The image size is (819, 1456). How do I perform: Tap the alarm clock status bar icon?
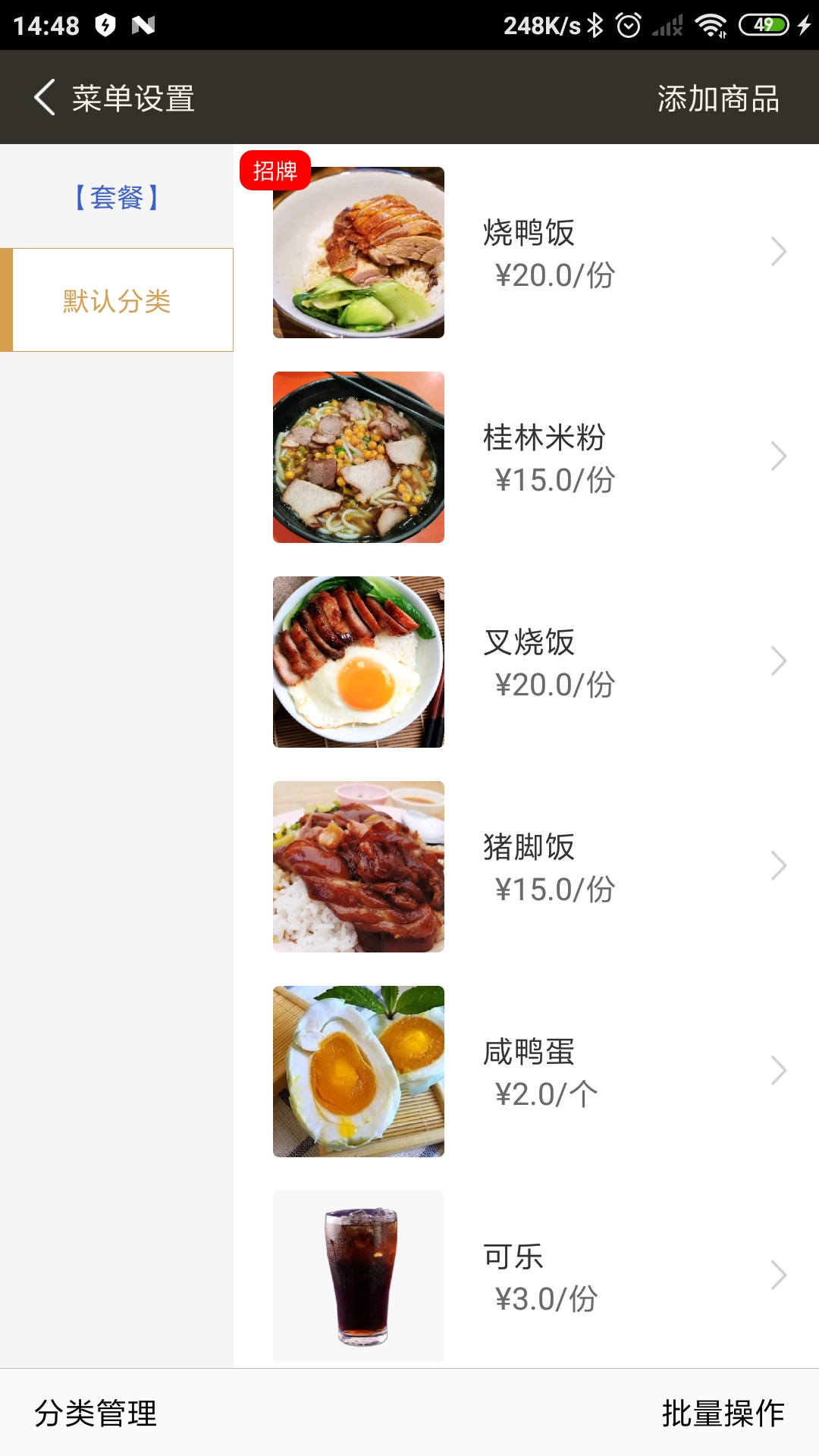tap(628, 24)
